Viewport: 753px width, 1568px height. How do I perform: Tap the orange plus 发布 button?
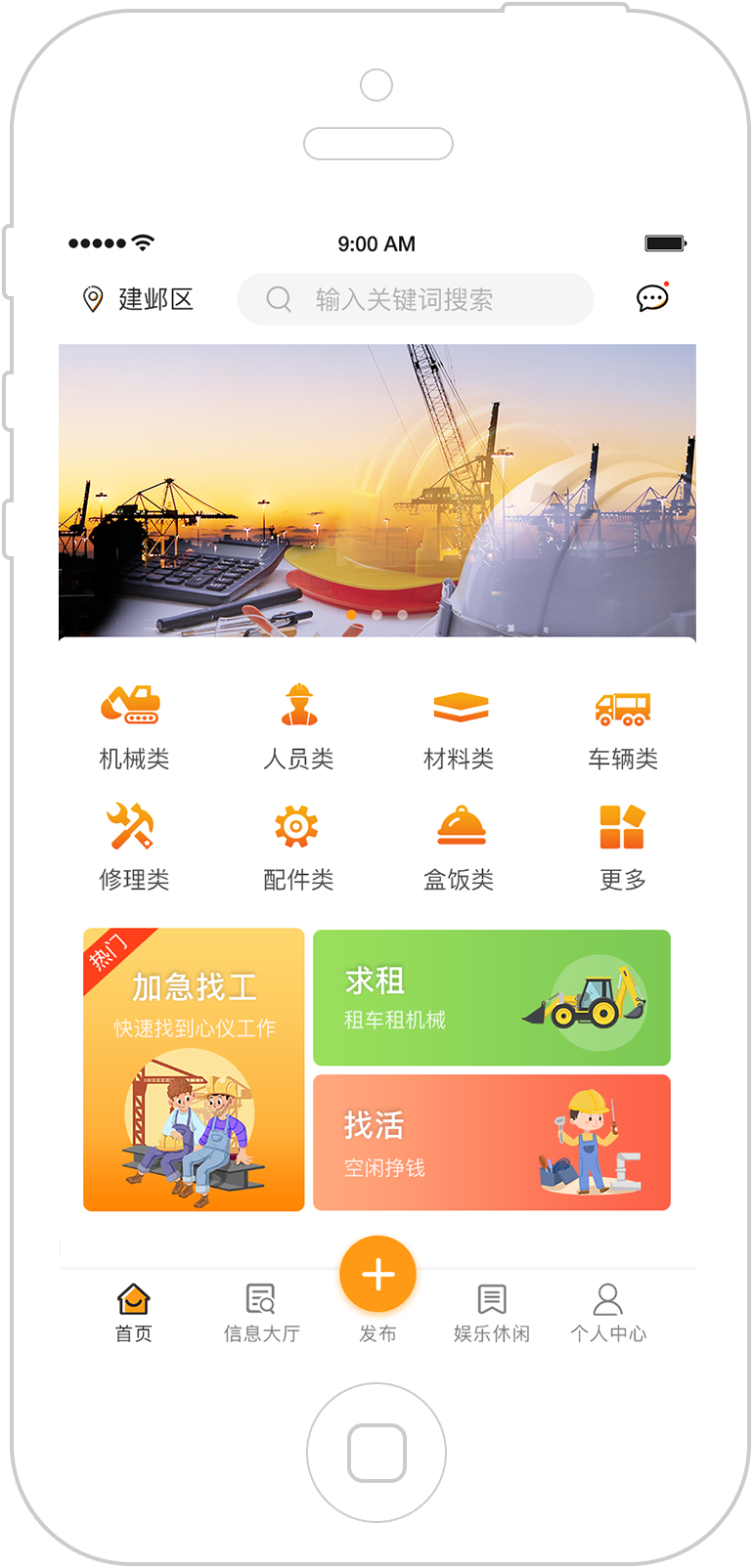378,1275
